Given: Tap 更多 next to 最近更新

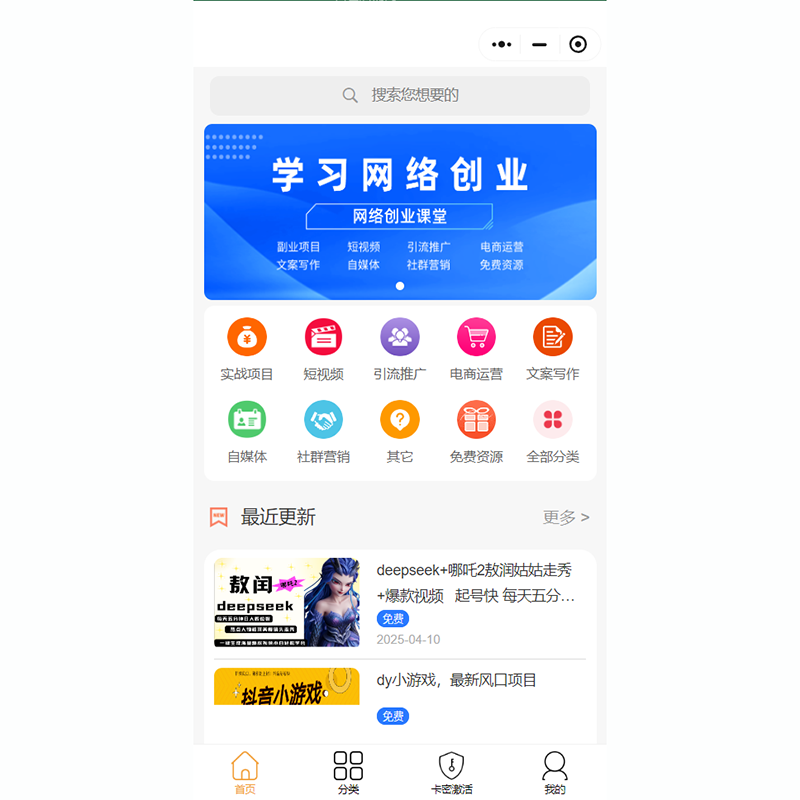Looking at the screenshot, I should pos(566,517).
